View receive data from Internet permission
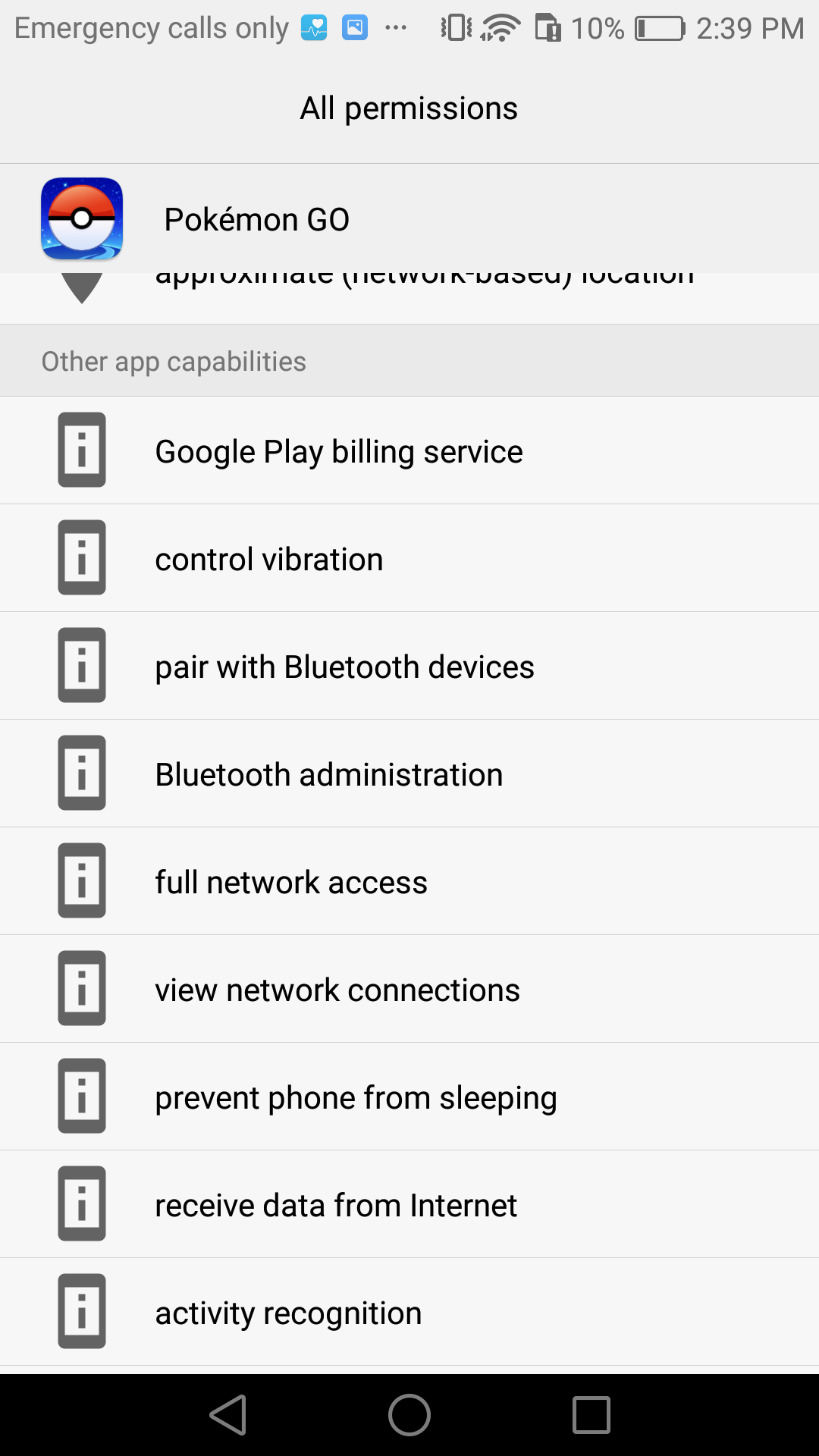 point(409,1204)
